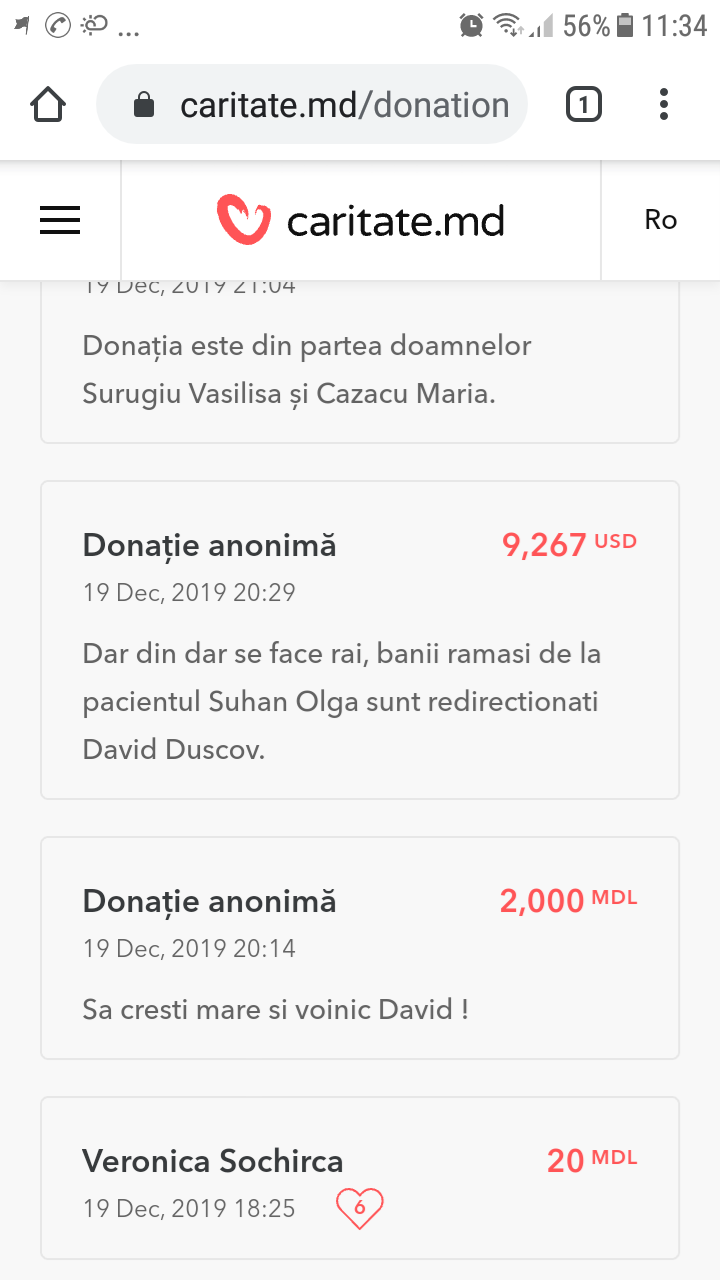Open the browser tab switcher

(584, 104)
